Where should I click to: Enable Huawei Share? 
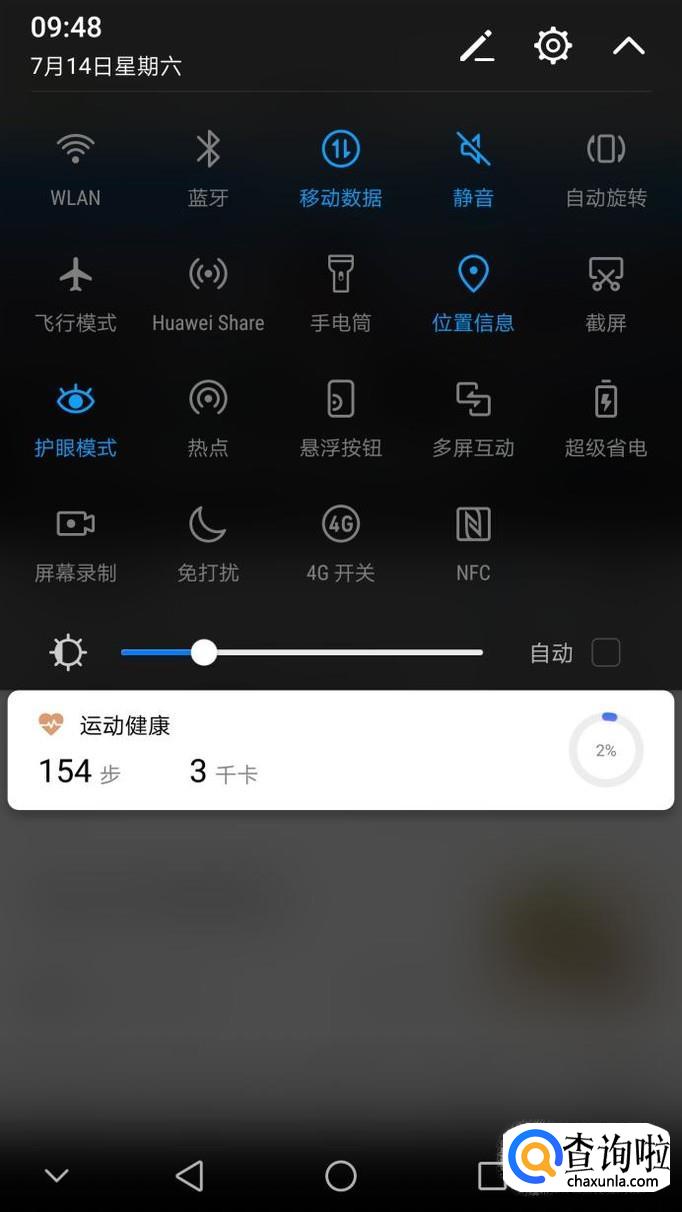(x=208, y=274)
